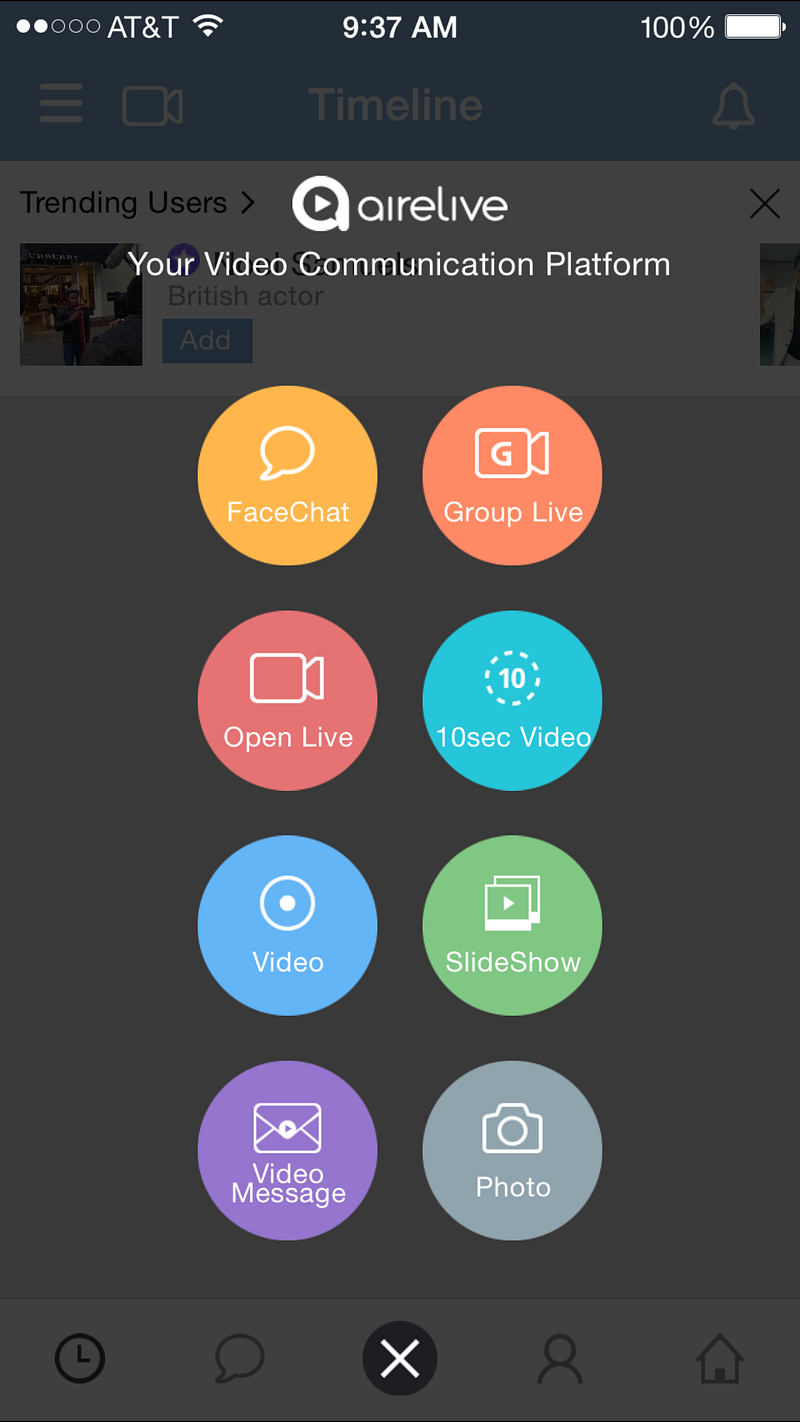Switch to the timeline clock tab
This screenshot has height=1422, width=800.
tap(79, 1358)
